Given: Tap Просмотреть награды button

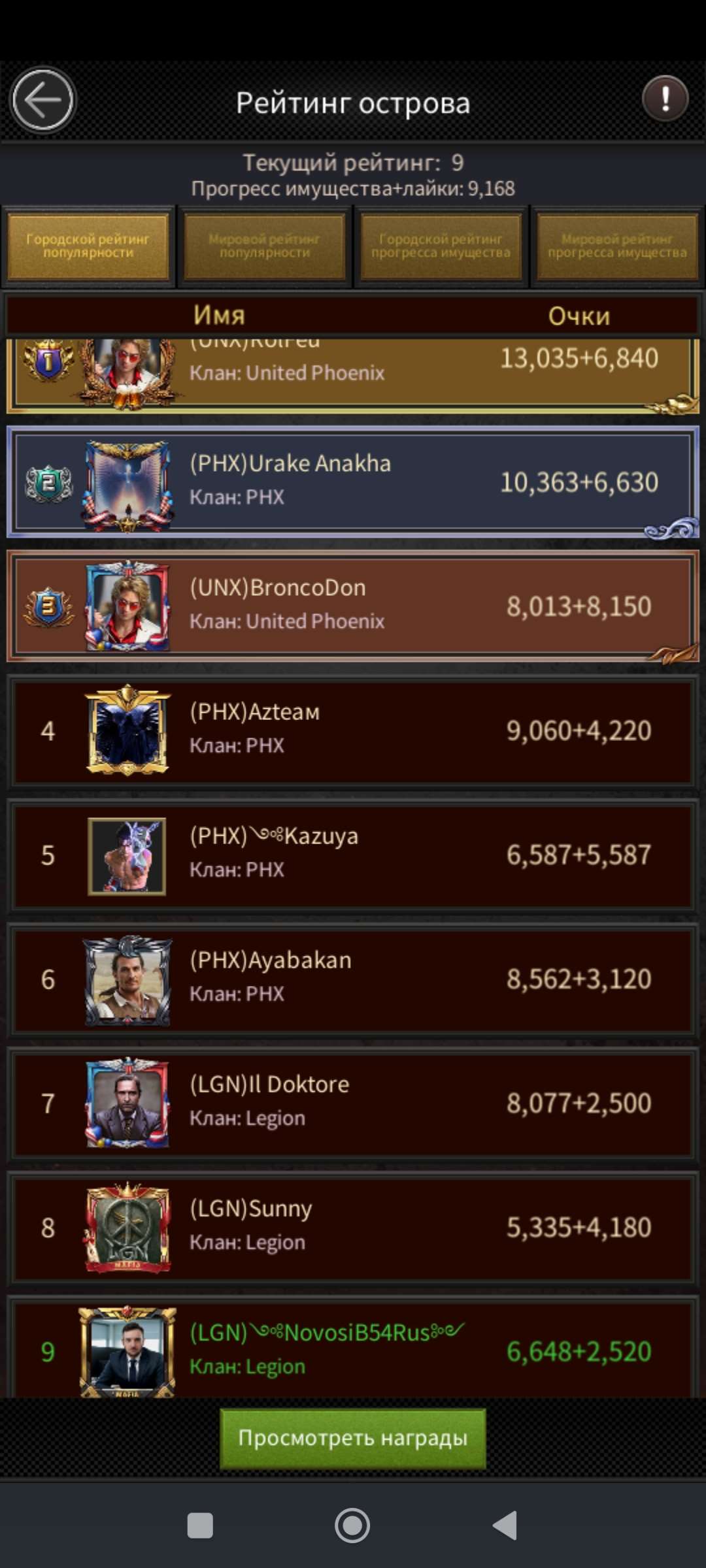Looking at the screenshot, I should (x=353, y=1438).
